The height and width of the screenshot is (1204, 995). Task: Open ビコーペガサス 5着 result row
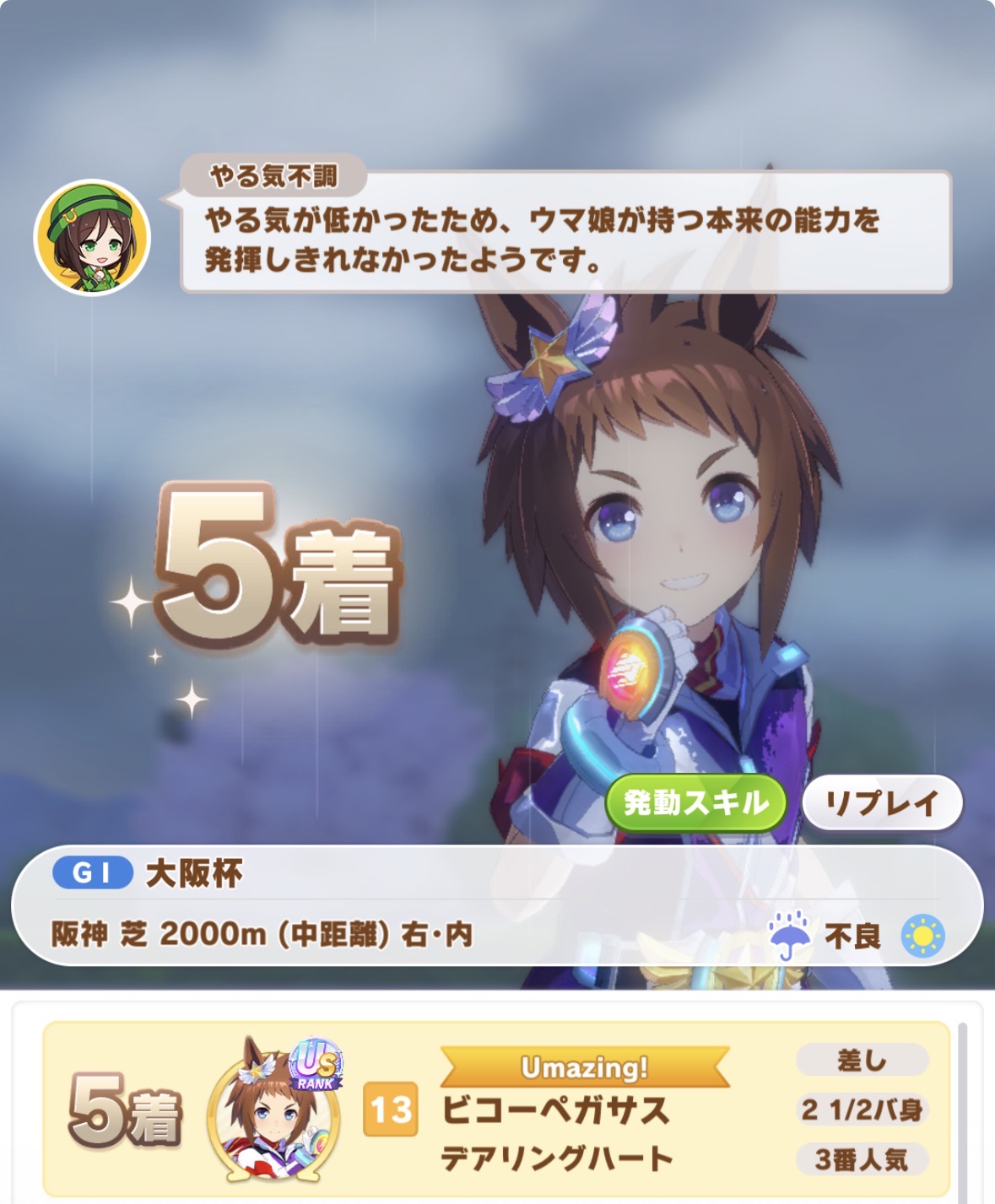tap(498, 1110)
